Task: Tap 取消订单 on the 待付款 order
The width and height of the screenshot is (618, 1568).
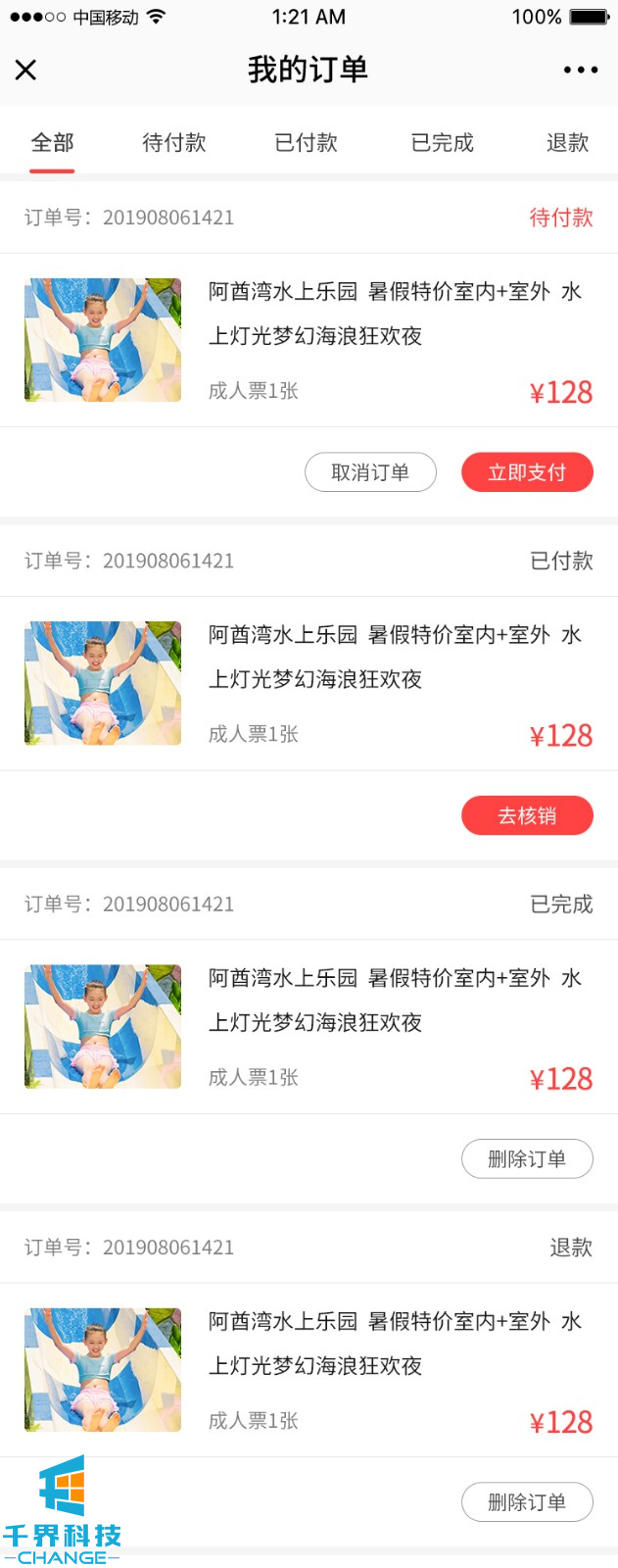Action: 370,472
